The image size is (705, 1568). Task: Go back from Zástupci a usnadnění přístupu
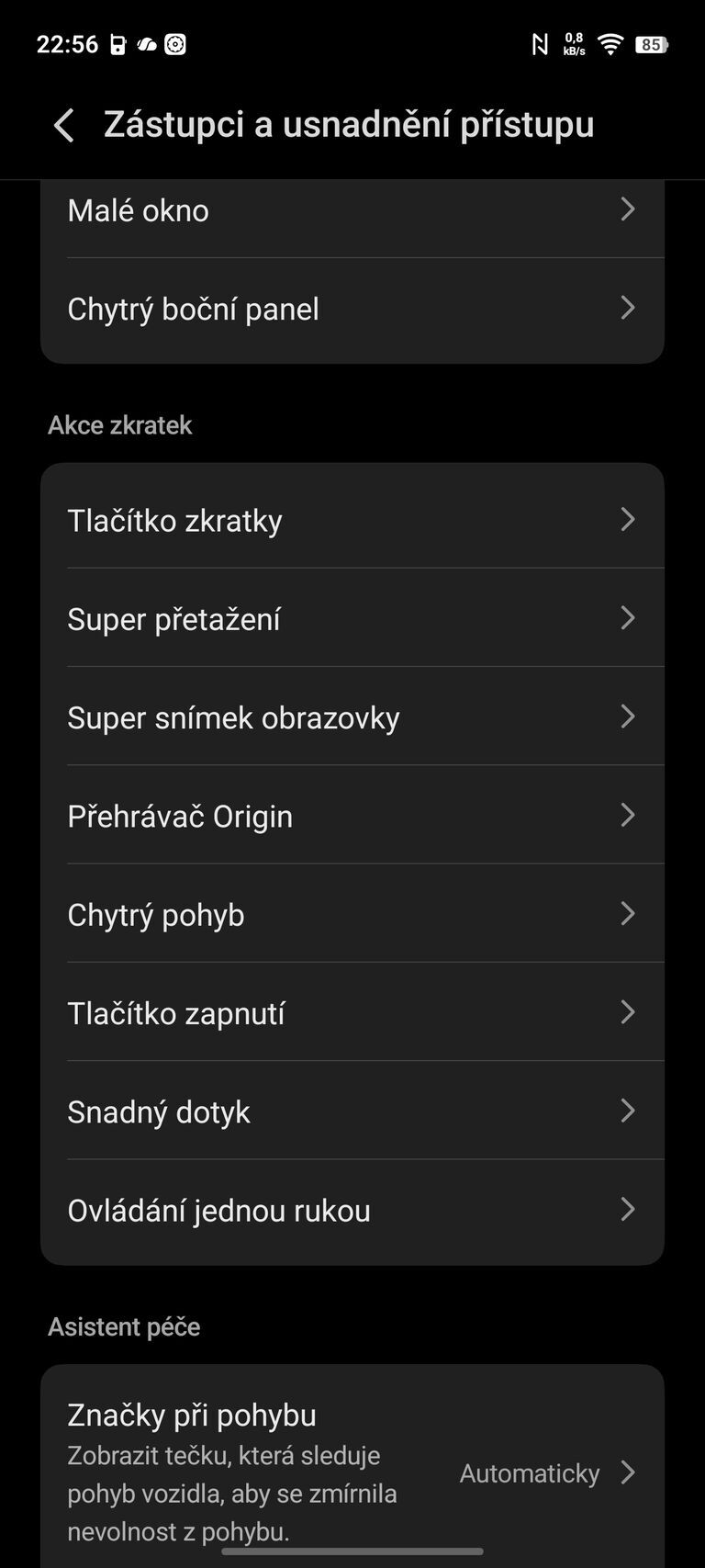click(64, 125)
